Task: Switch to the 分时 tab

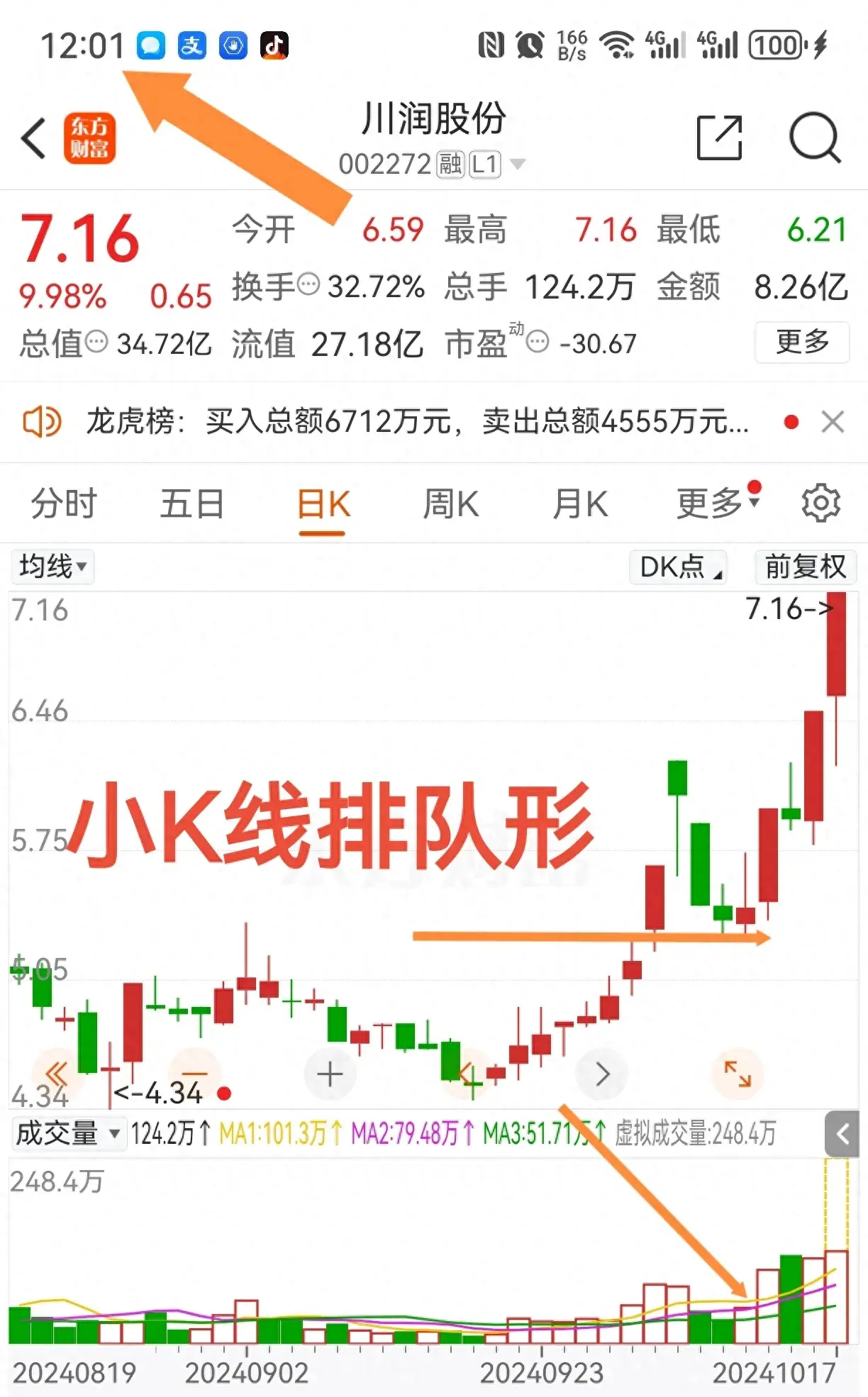Action: (x=64, y=504)
